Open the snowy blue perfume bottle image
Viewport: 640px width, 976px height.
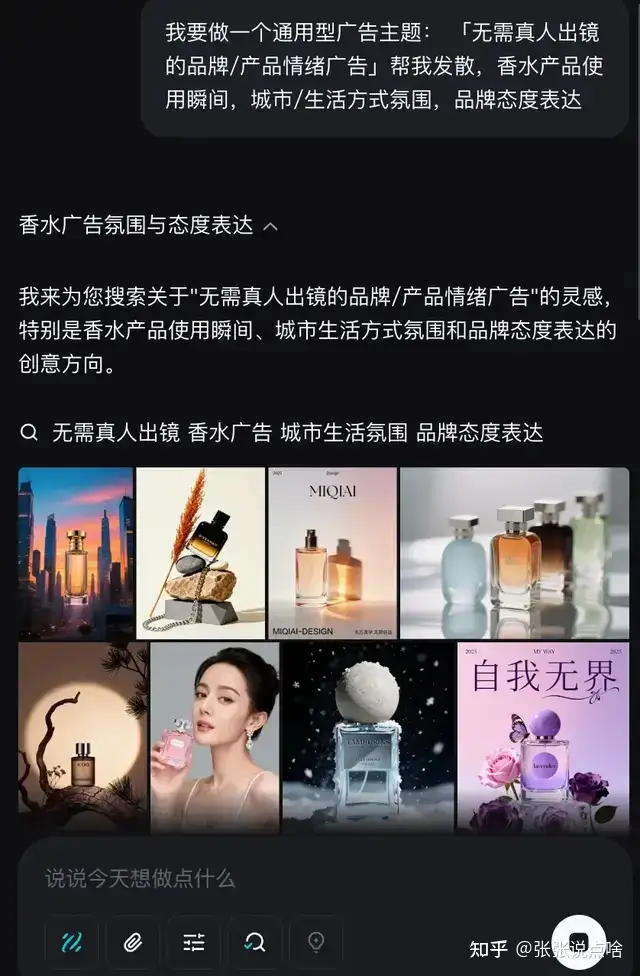pyautogui.click(x=368, y=738)
